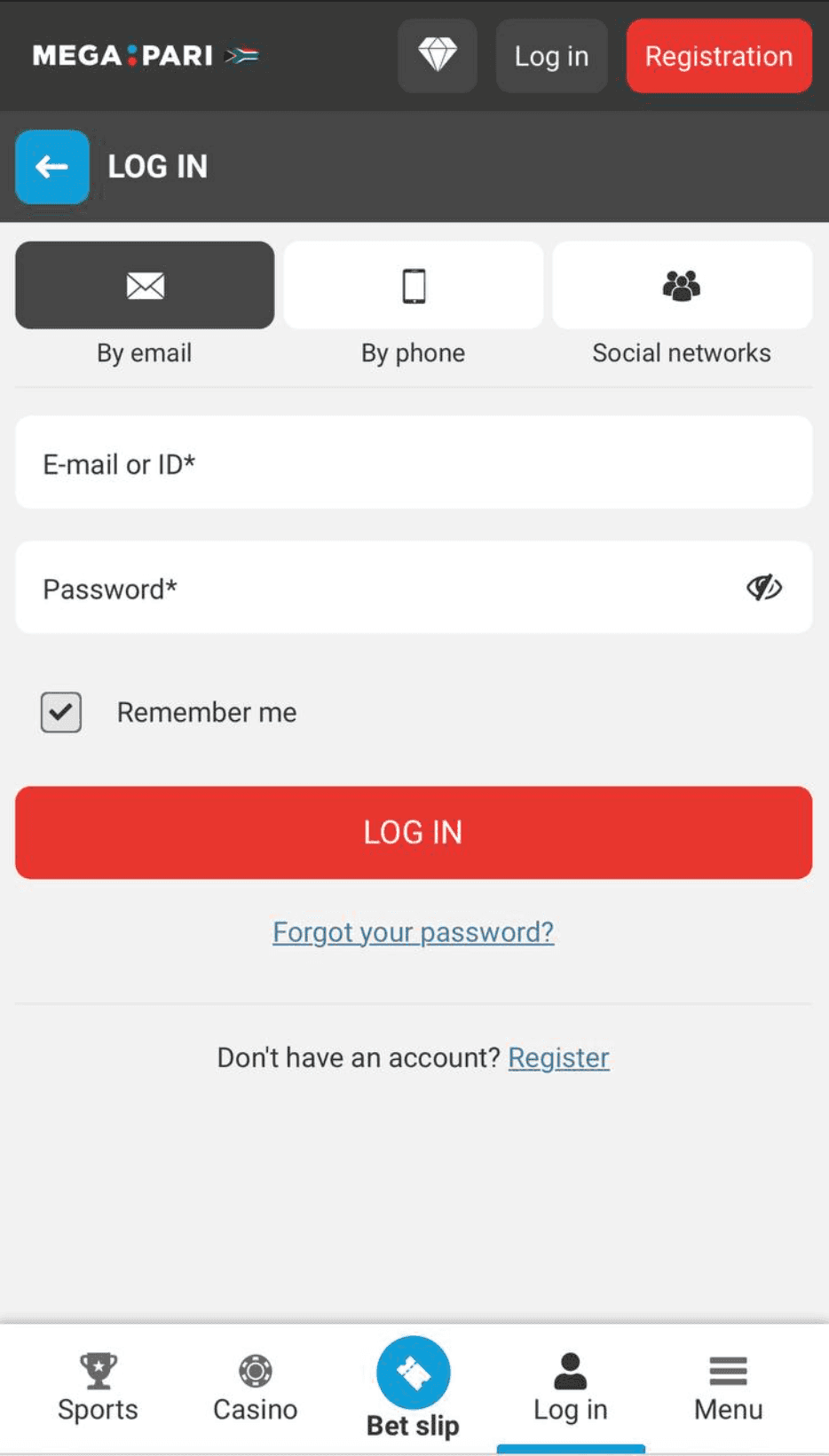Switch to the Sports tab

pos(98,1388)
